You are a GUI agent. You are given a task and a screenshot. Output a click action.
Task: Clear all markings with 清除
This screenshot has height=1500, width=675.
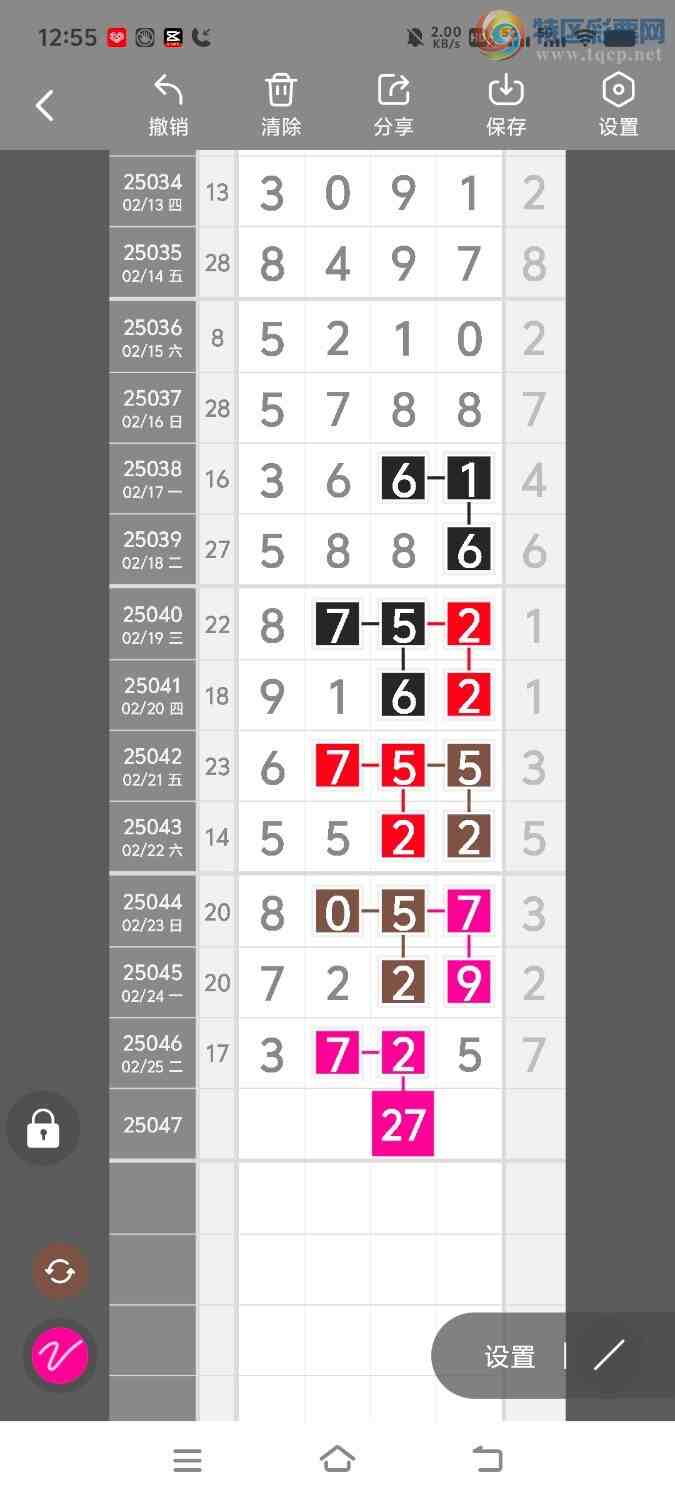(x=281, y=106)
